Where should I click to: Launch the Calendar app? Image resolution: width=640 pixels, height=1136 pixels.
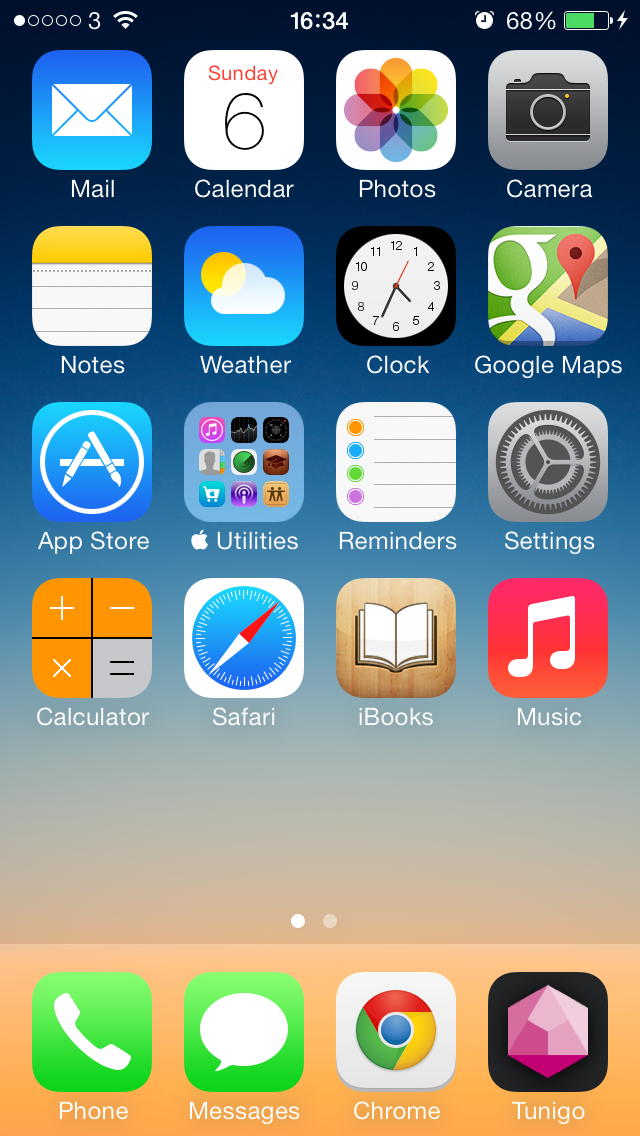click(244, 110)
